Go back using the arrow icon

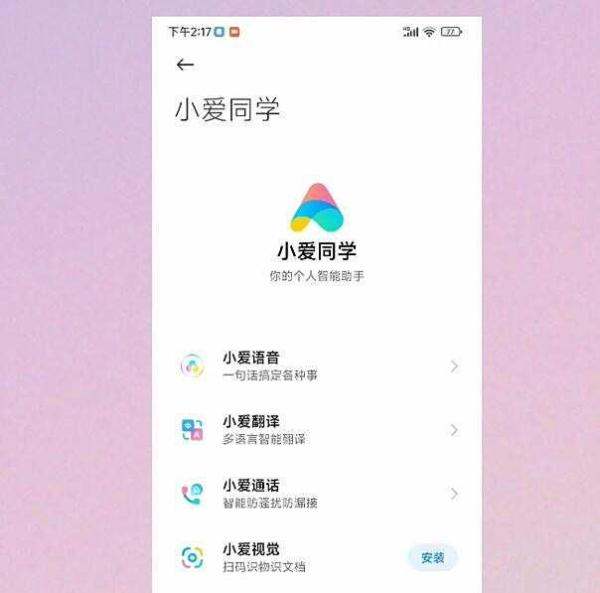[184, 65]
